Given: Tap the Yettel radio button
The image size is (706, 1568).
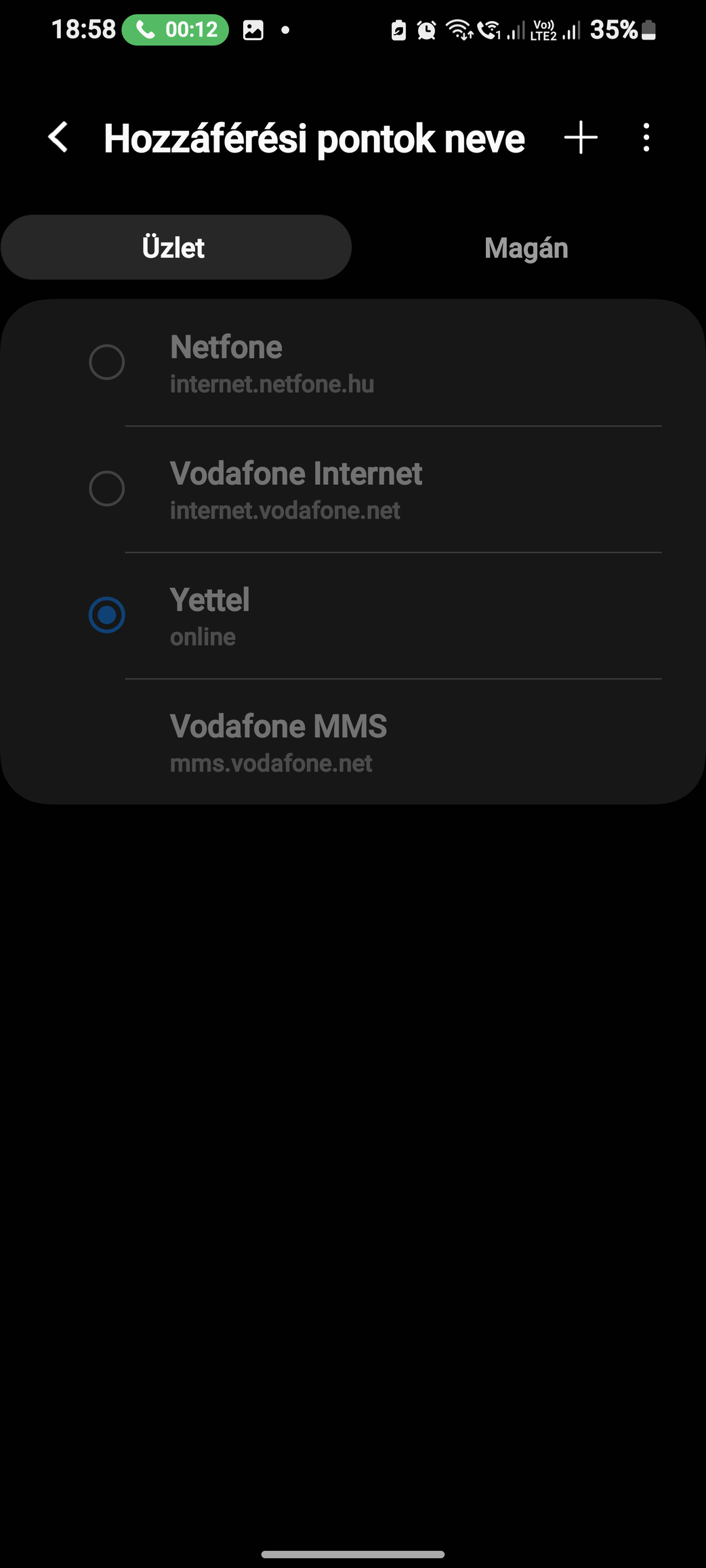Looking at the screenshot, I should coord(107,615).
